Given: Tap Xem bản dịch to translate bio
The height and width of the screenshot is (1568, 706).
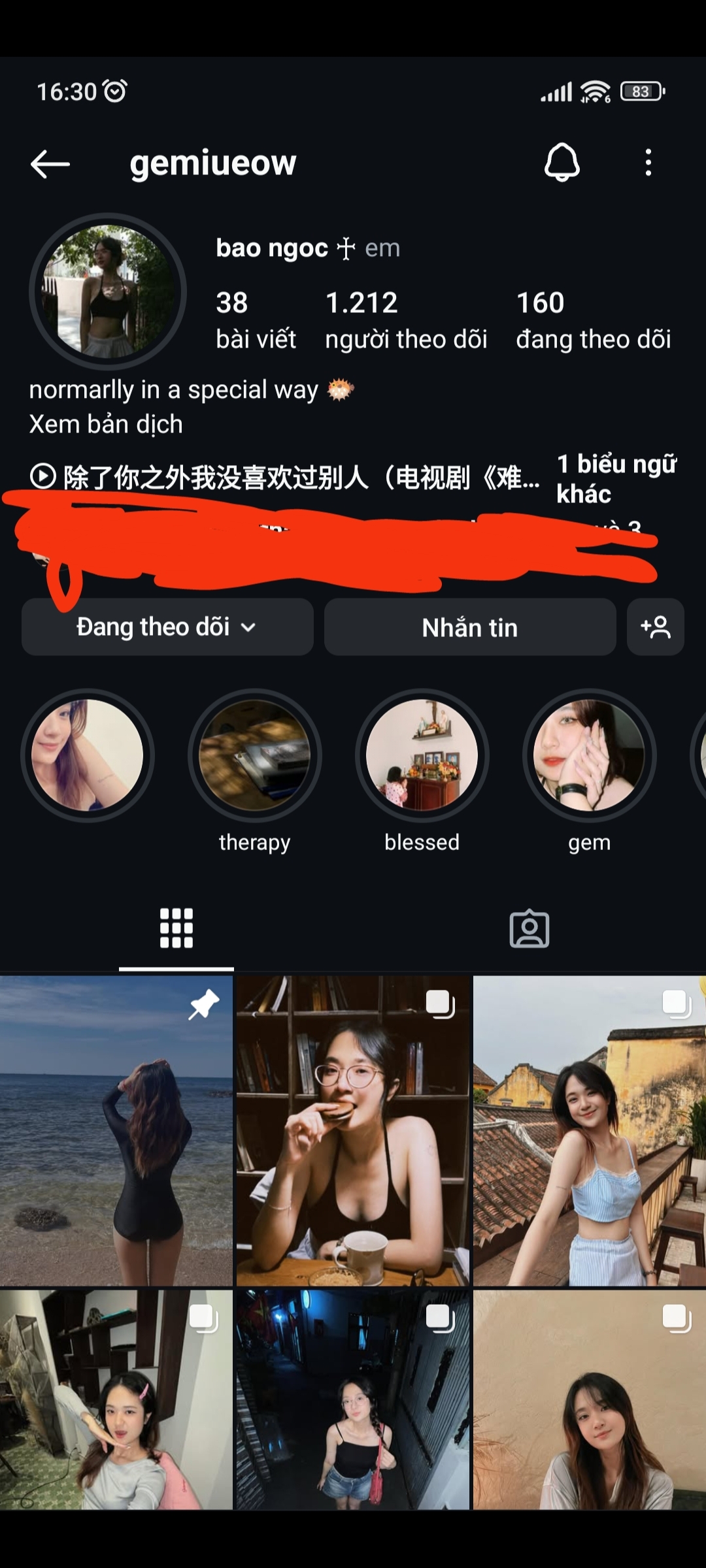Looking at the screenshot, I should click(x=106, y=425).
